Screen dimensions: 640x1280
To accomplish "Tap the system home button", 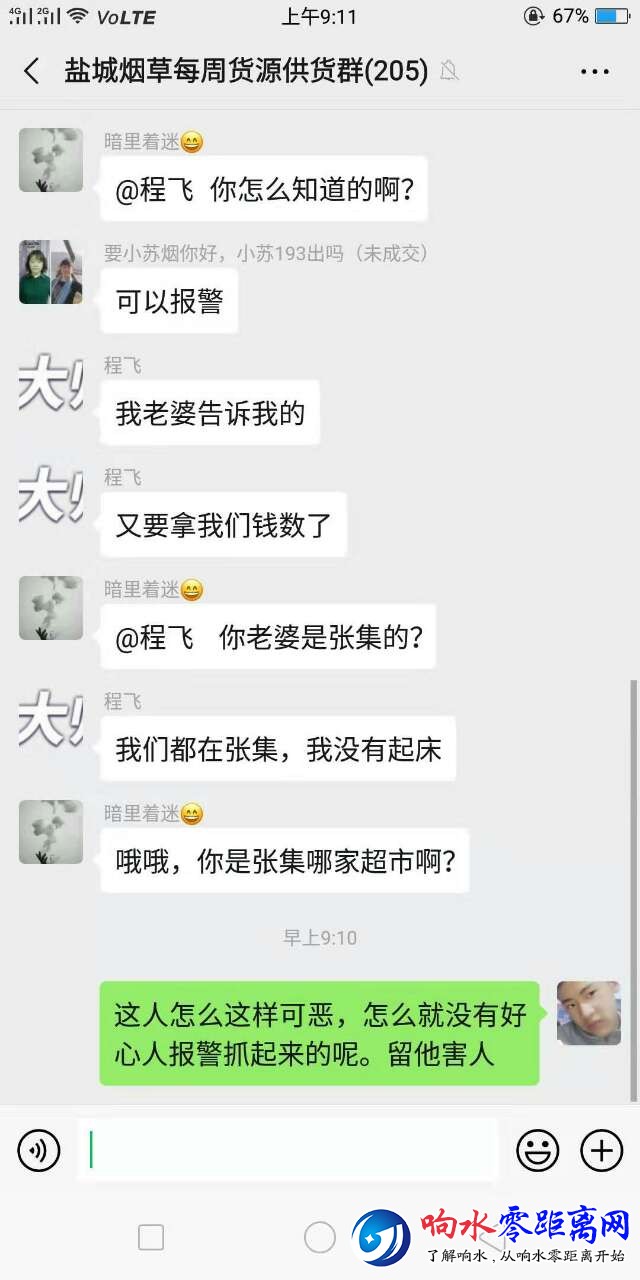I will (320, 1238).
